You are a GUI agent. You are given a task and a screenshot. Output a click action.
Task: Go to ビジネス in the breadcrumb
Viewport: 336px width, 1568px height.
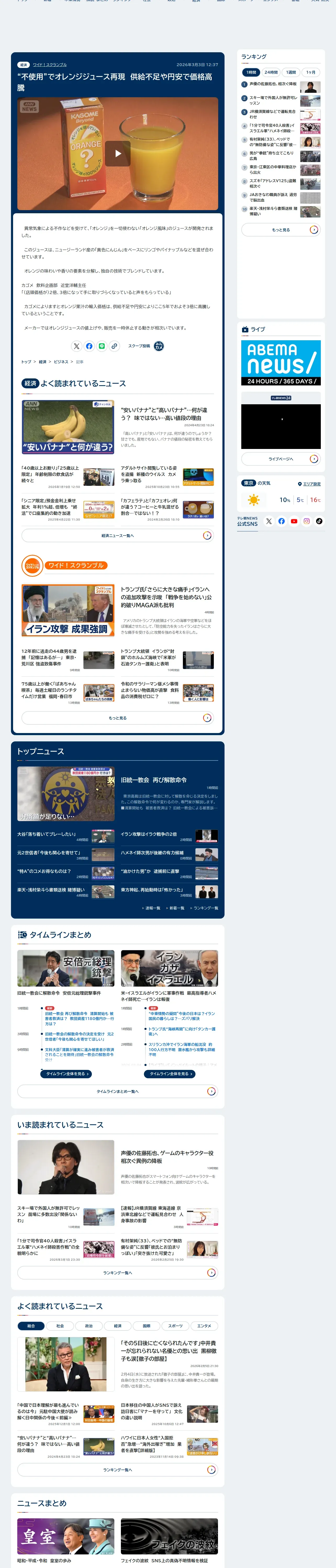[x=61, y=362]
